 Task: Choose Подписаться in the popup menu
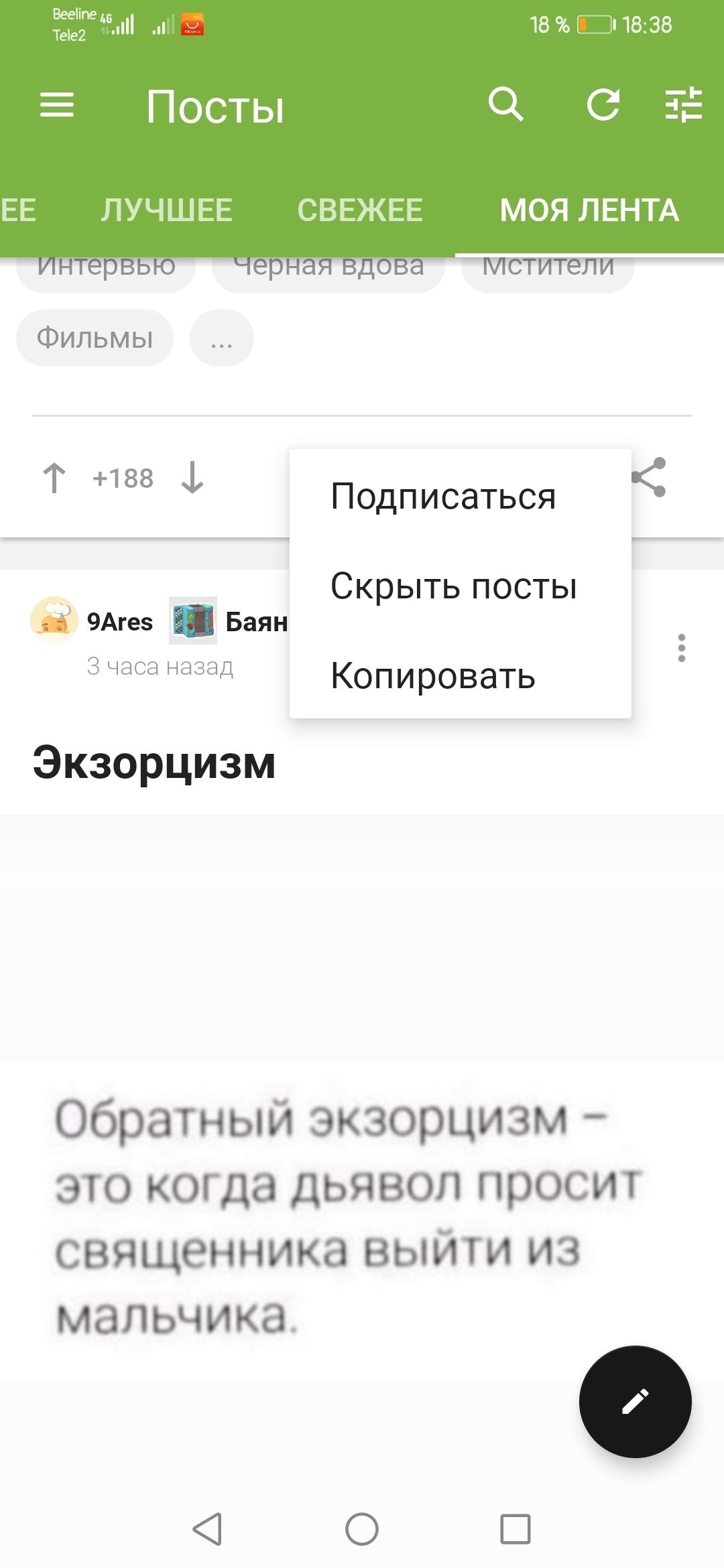(x=443, y=497)
